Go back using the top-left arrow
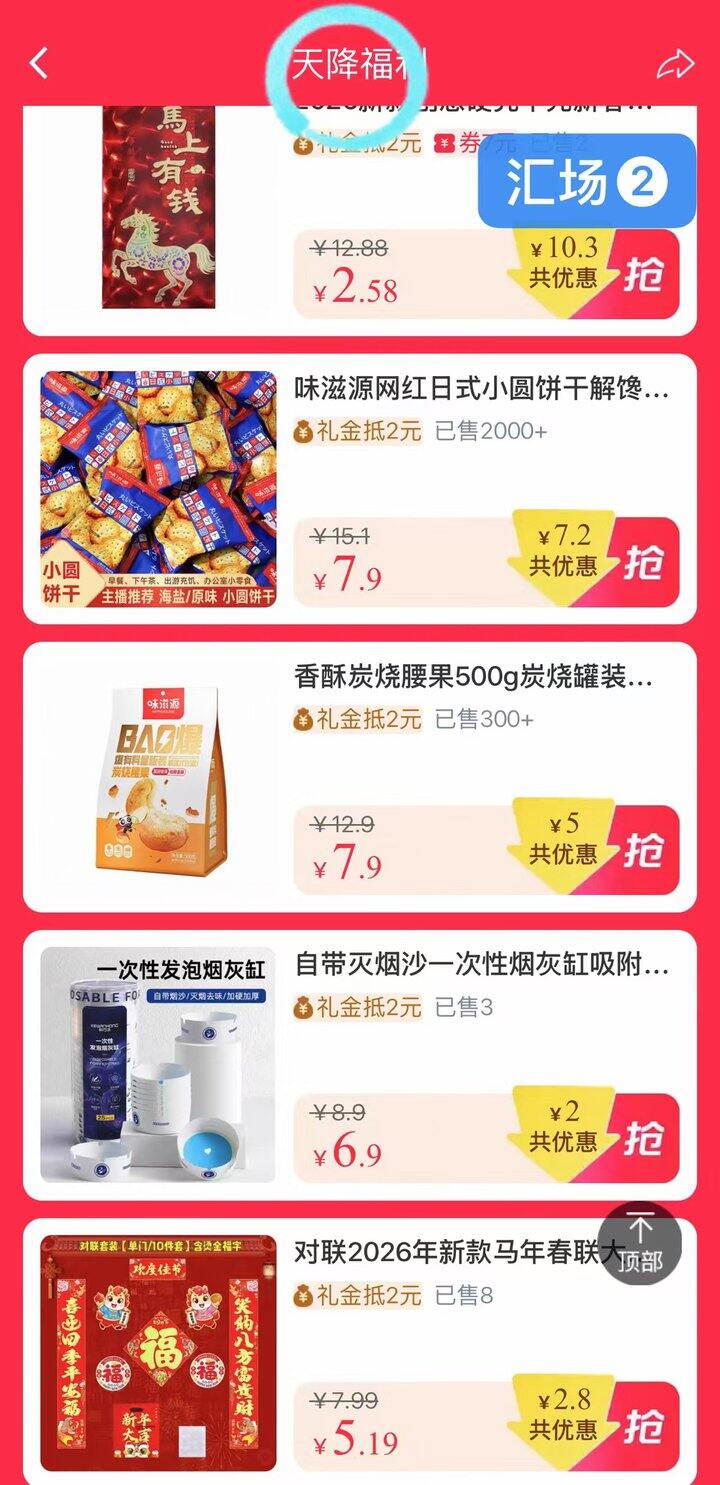Screen dimensions: 720x1485 pos(39,64)
